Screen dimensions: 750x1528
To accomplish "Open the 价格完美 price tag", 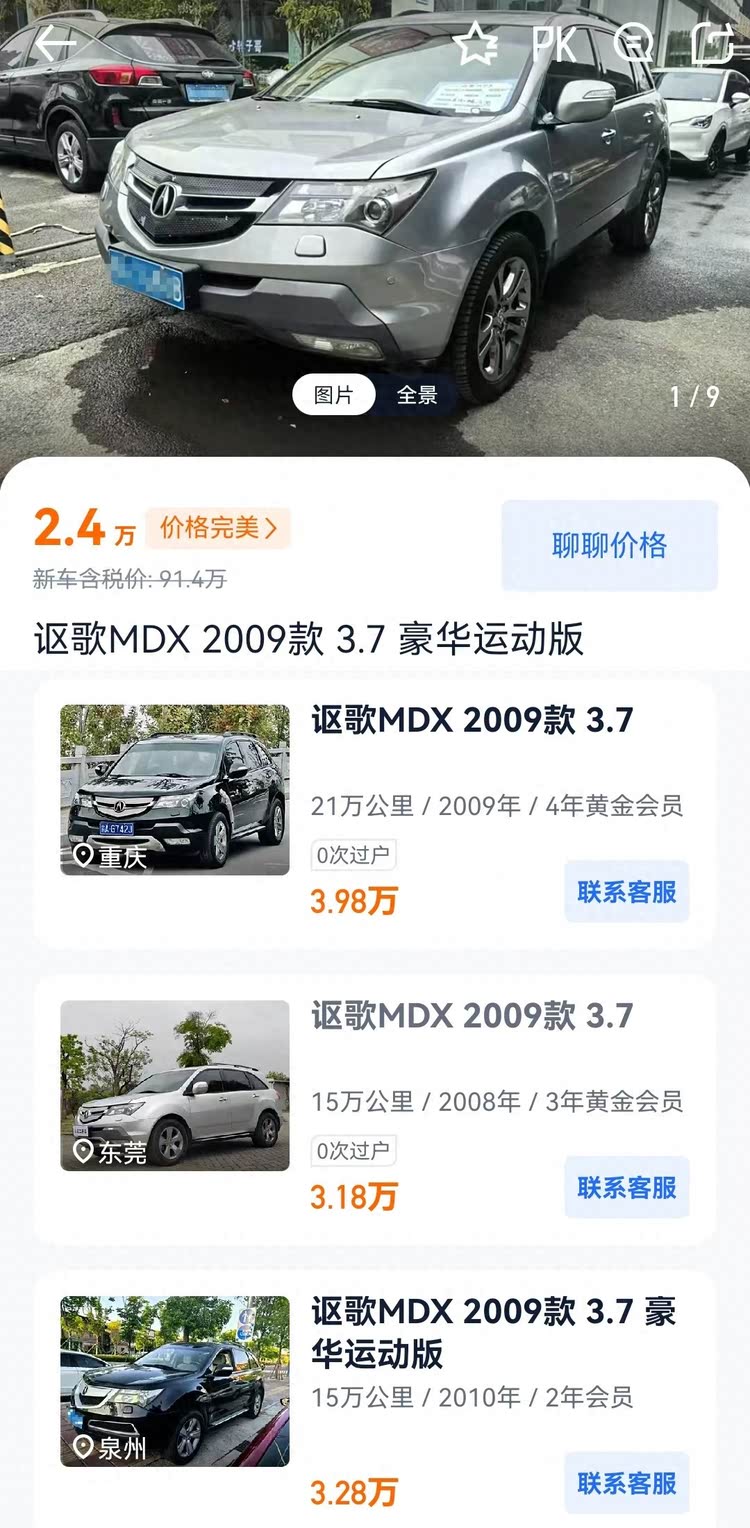I will [218, 528].
